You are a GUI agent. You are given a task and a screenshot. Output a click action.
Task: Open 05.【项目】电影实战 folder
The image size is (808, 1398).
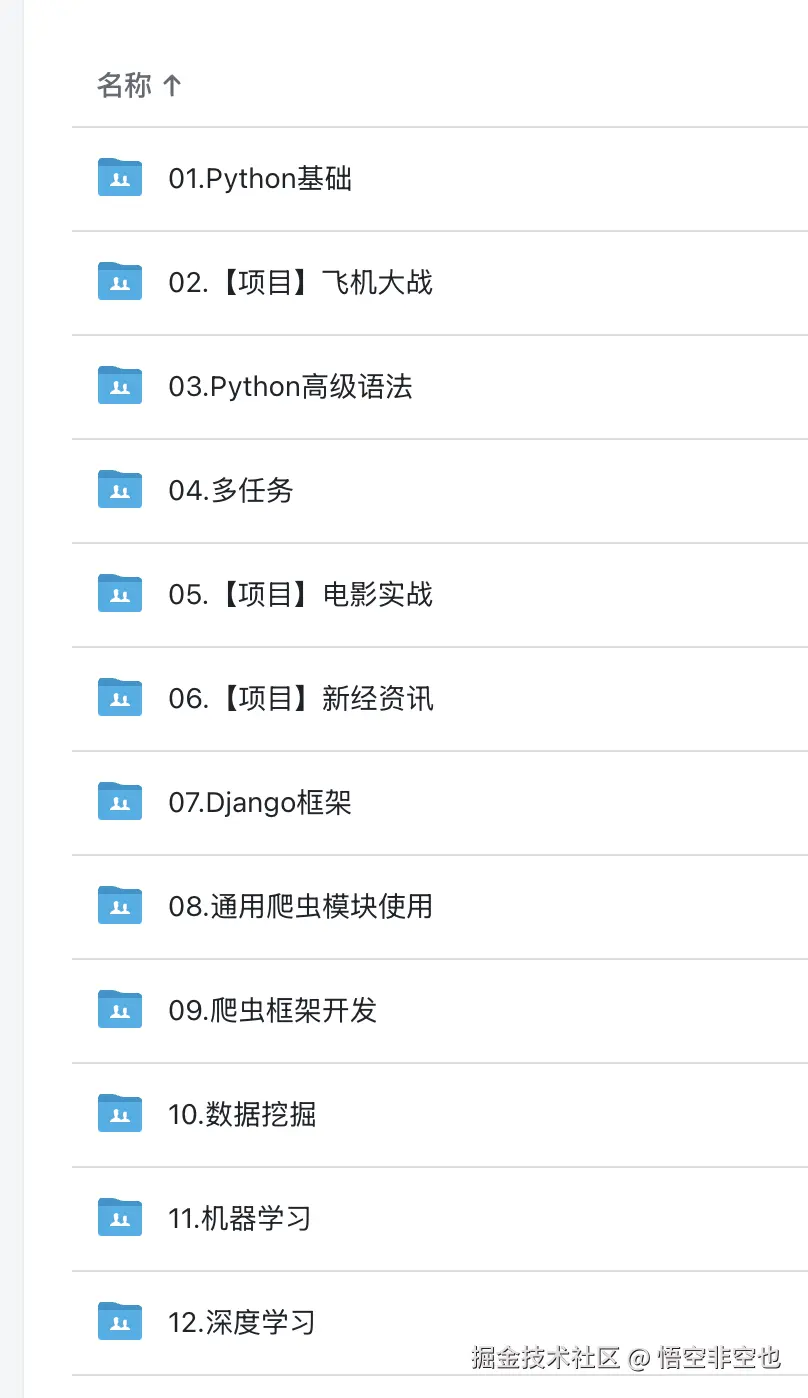300,595
